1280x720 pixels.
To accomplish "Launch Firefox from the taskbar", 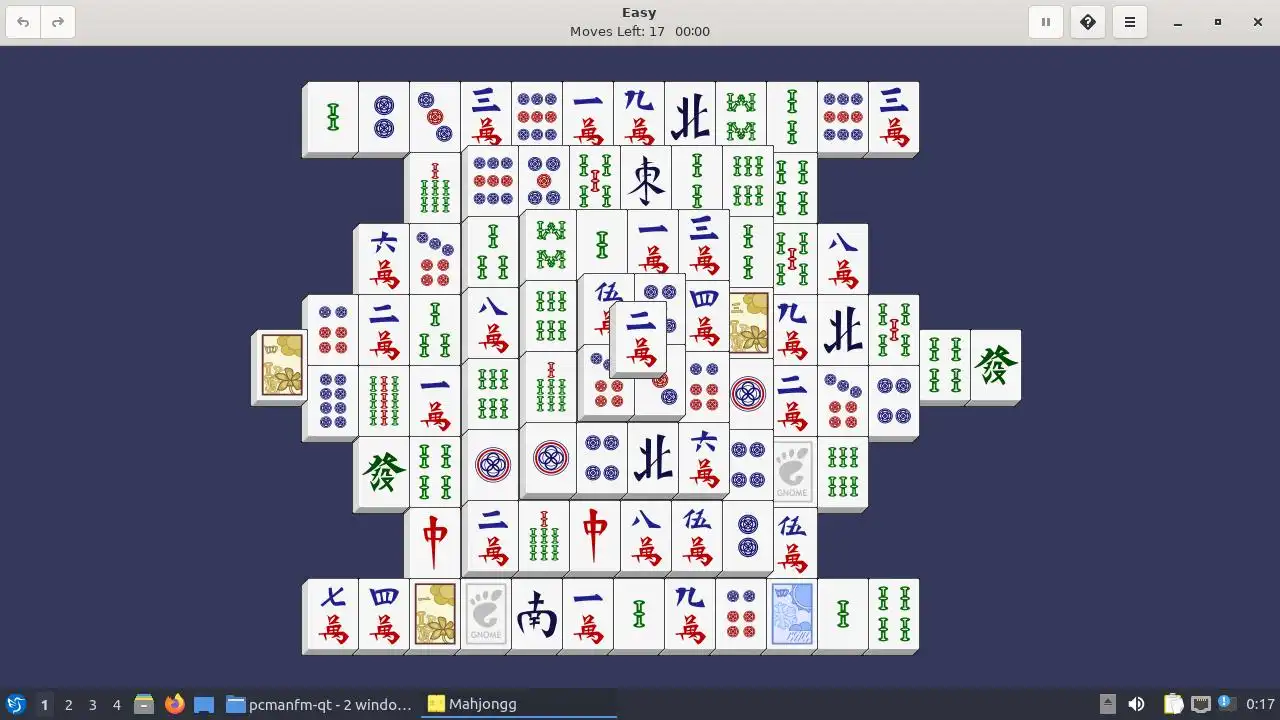I will [x=175, y=704].
